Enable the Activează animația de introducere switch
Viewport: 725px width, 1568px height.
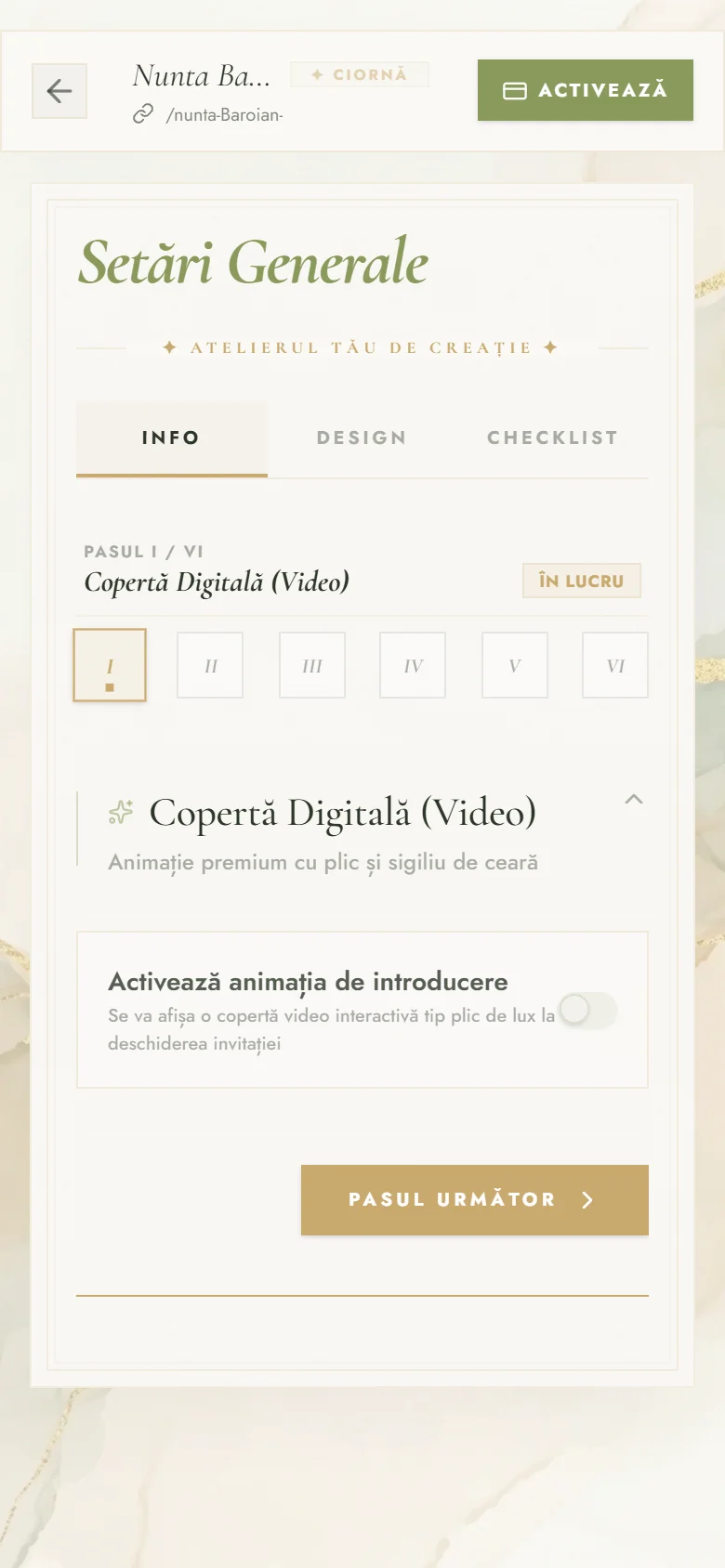[x=587, y=1010]
